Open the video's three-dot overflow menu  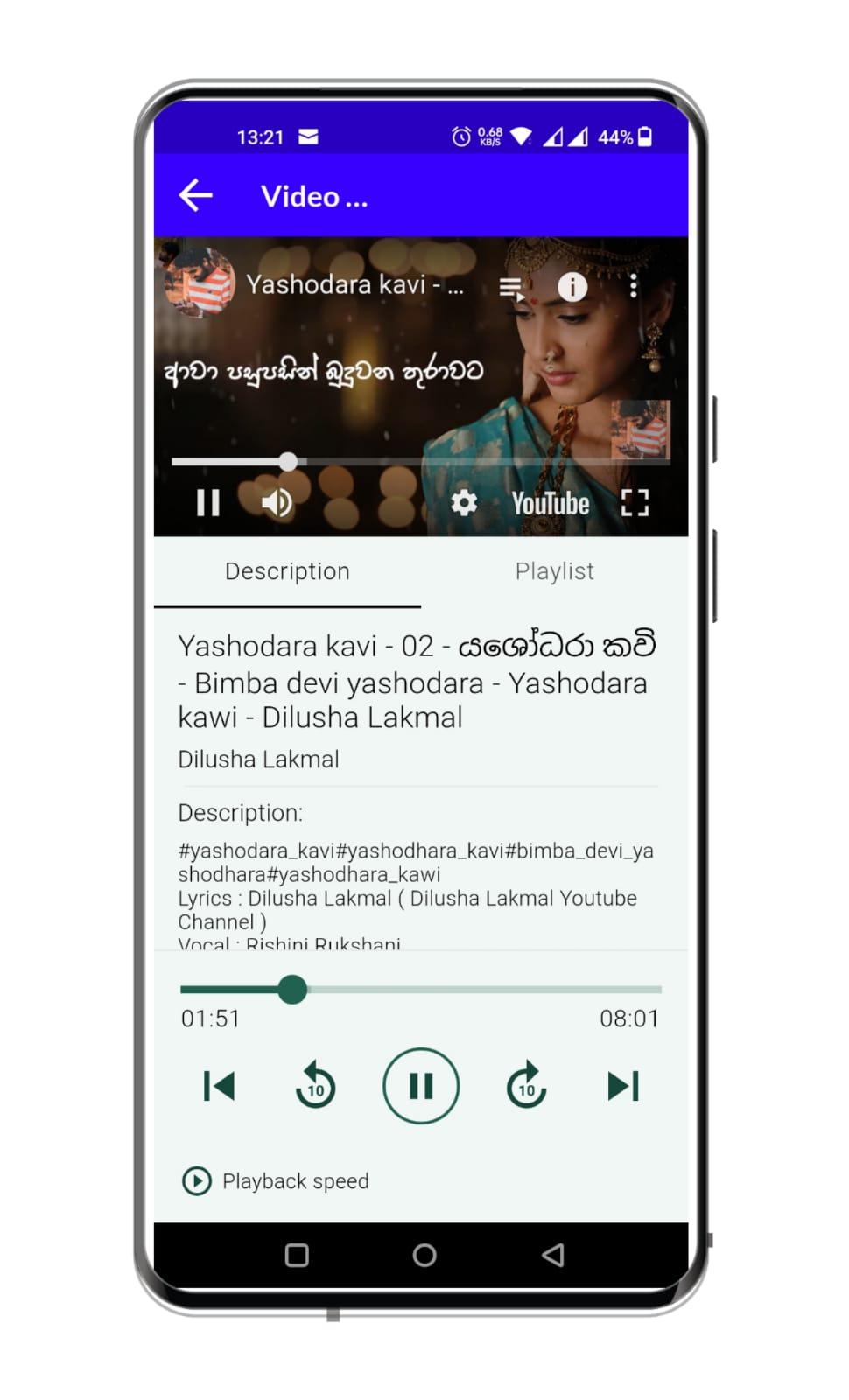[633, 286]
